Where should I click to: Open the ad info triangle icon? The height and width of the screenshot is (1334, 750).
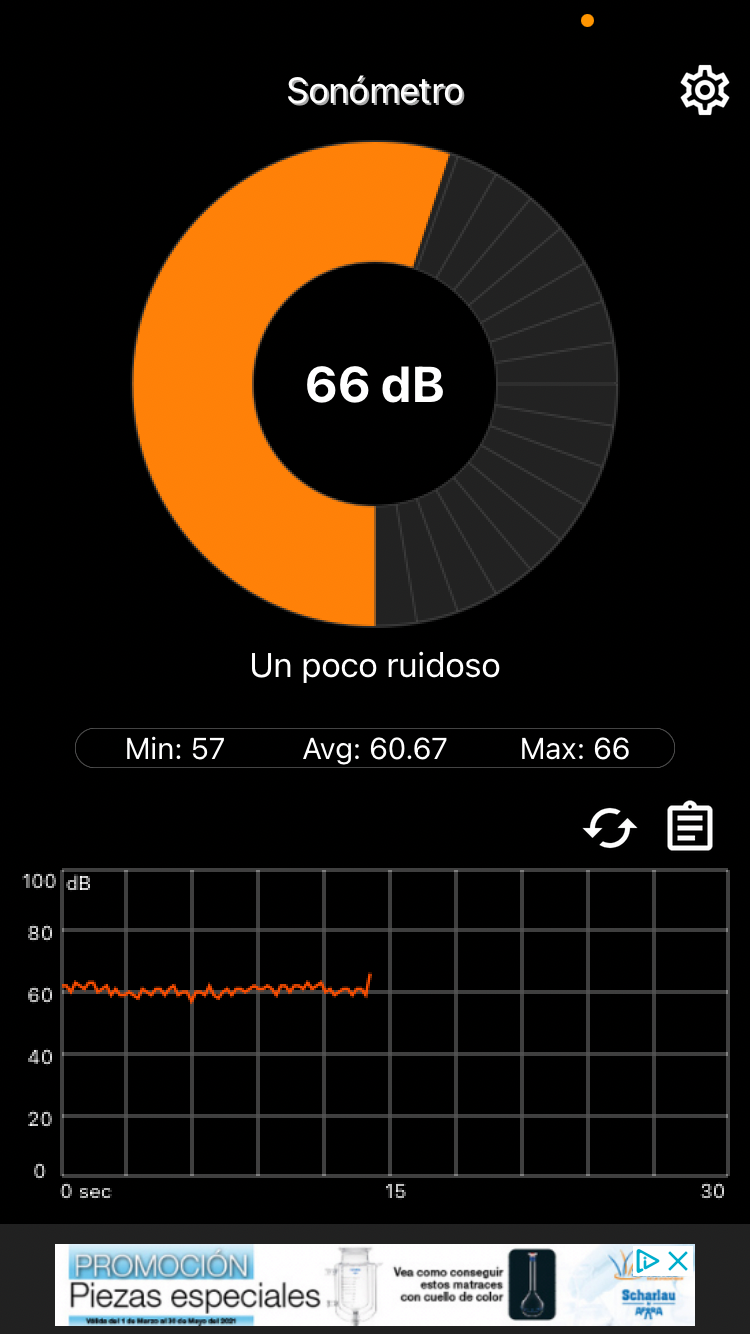coord(647,1261)
